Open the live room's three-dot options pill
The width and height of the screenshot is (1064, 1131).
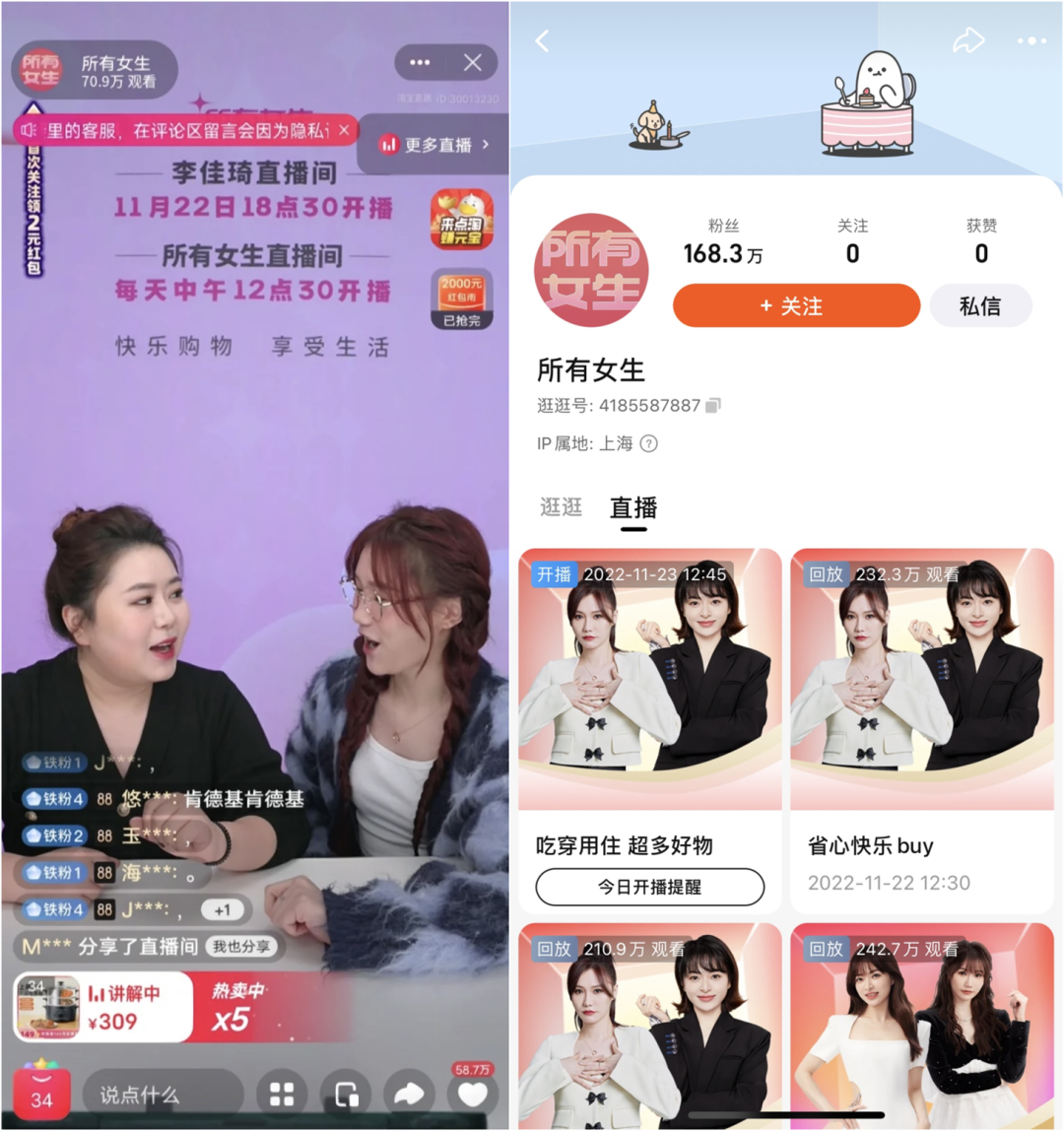click(x=421, y=63)
